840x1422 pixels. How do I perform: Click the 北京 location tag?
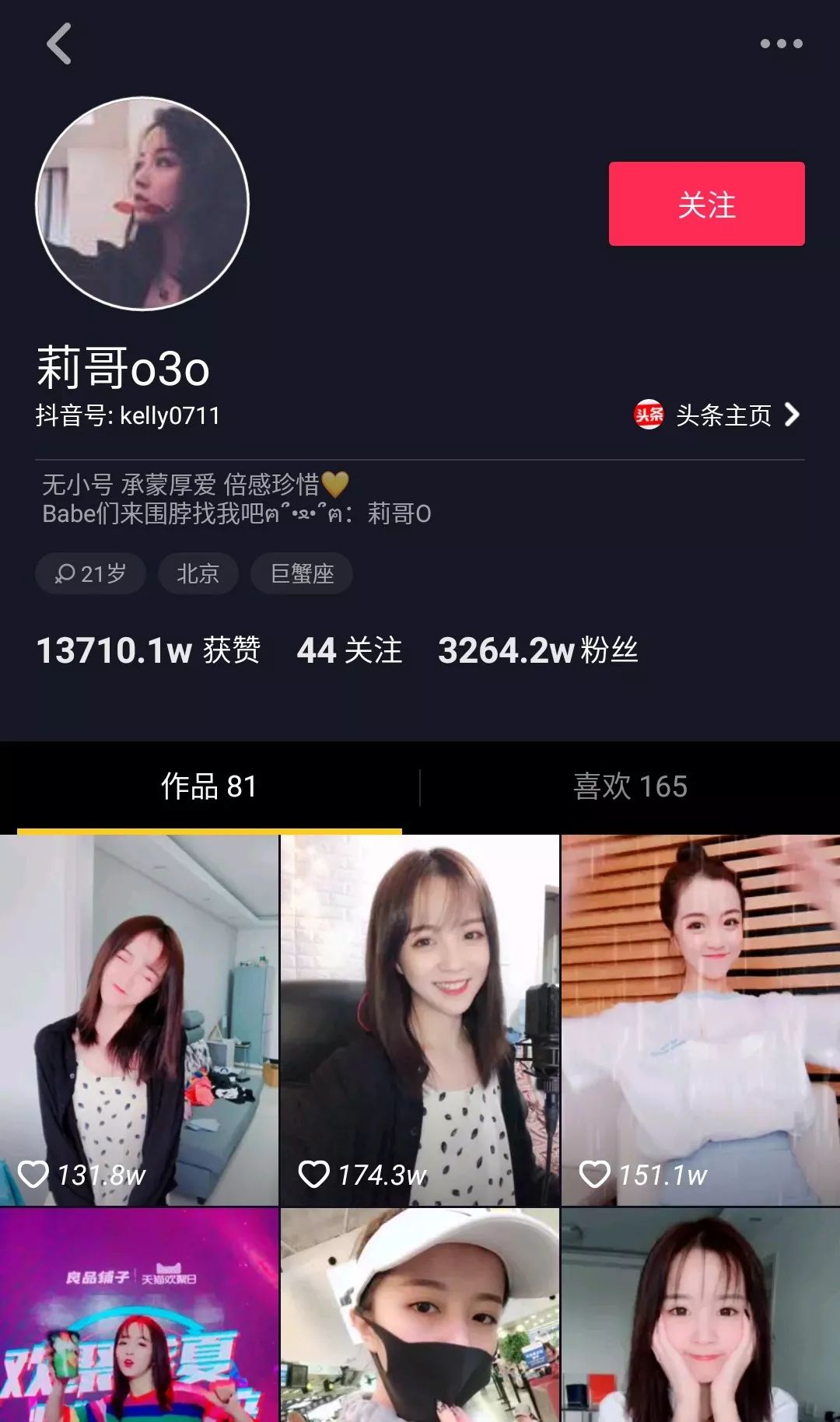pyautogui.click(x=198, y=573)
